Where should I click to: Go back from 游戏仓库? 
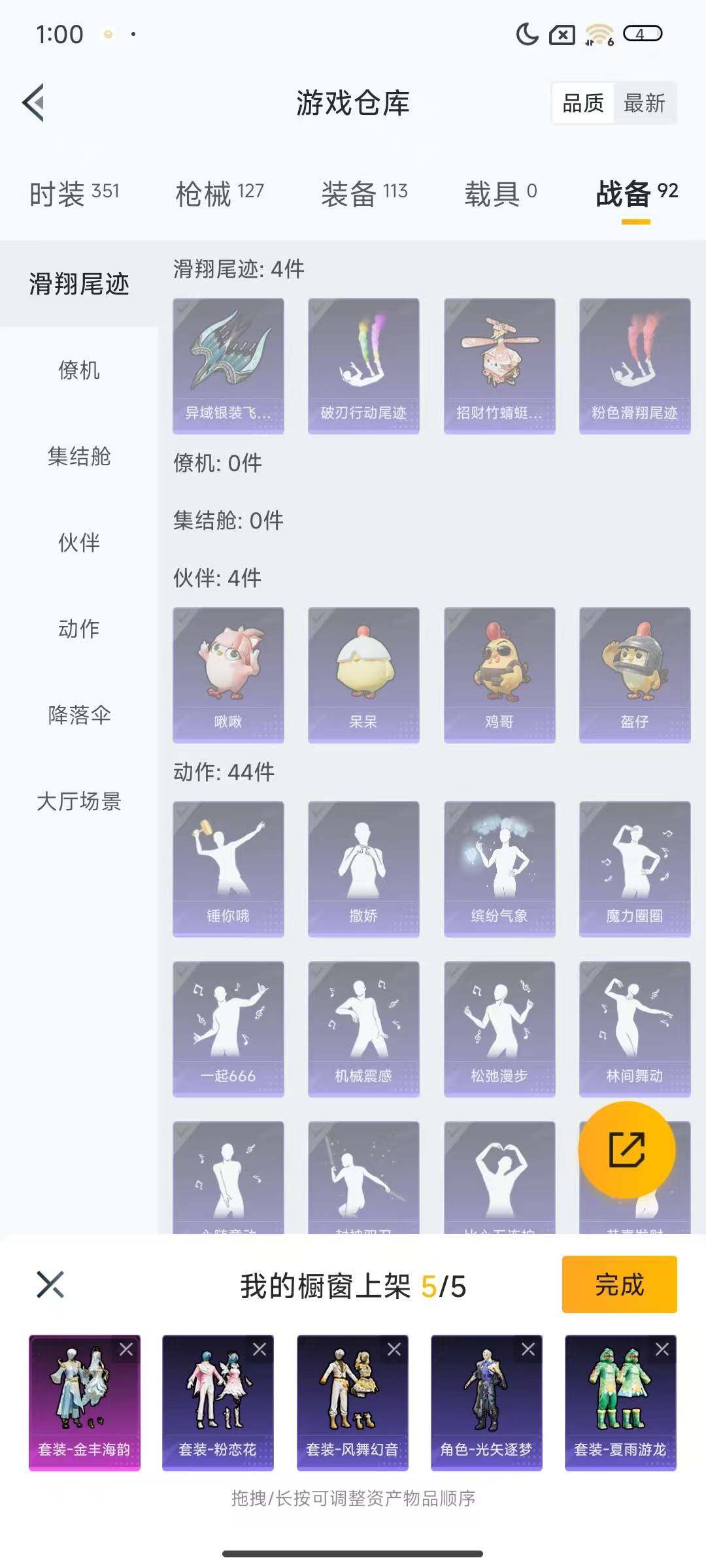pos(34,103)
